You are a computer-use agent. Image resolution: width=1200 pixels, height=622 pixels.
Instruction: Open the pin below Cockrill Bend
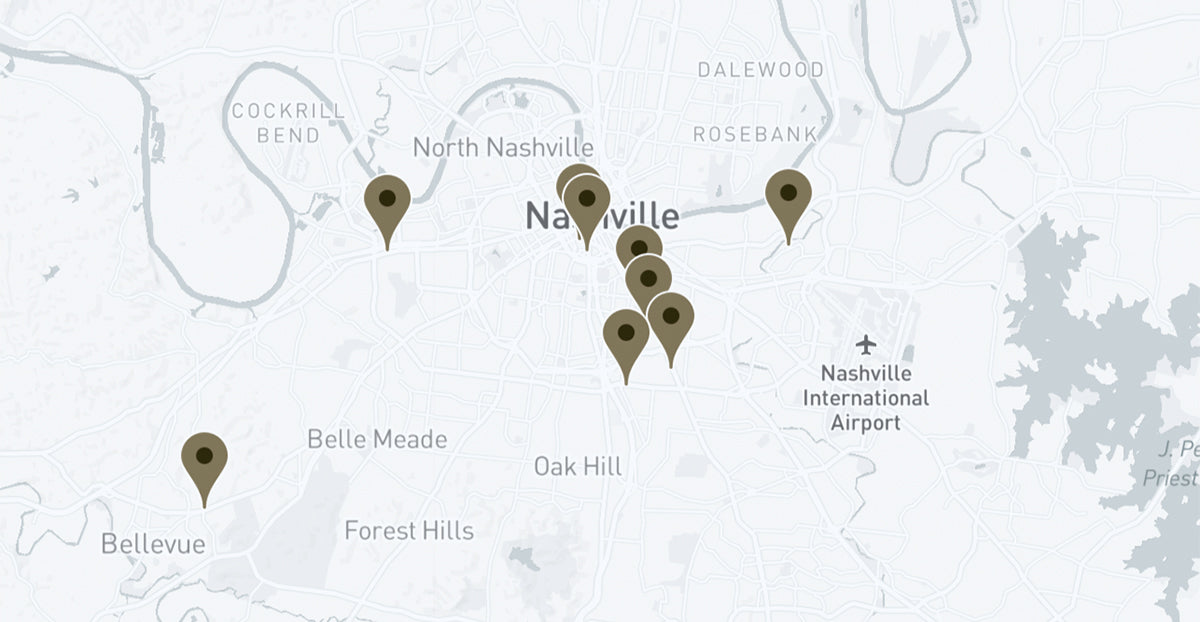tap(387, 201)
